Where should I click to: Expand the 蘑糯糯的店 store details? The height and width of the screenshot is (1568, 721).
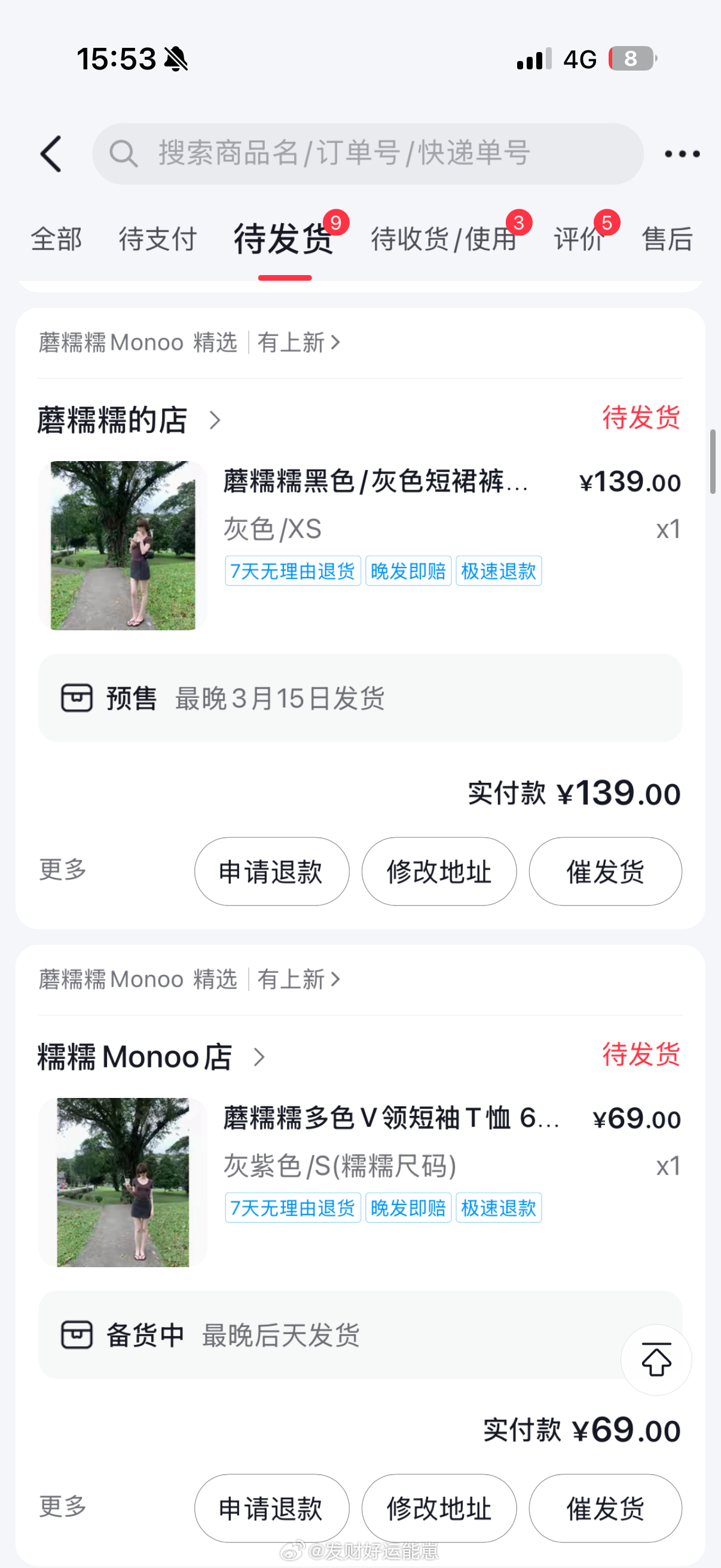pos(214,420)
